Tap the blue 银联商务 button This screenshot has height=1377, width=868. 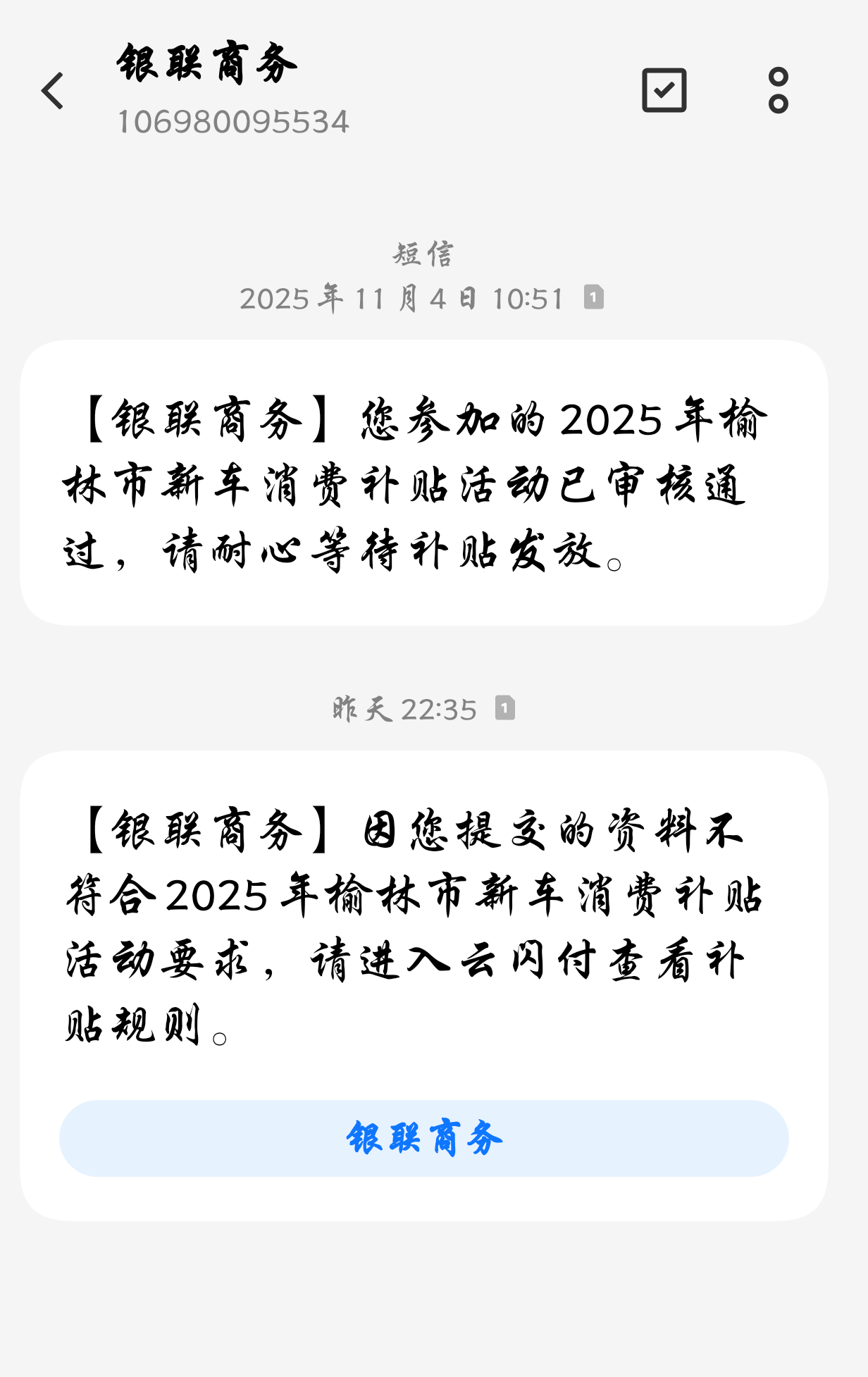[x=424, y=1138]
